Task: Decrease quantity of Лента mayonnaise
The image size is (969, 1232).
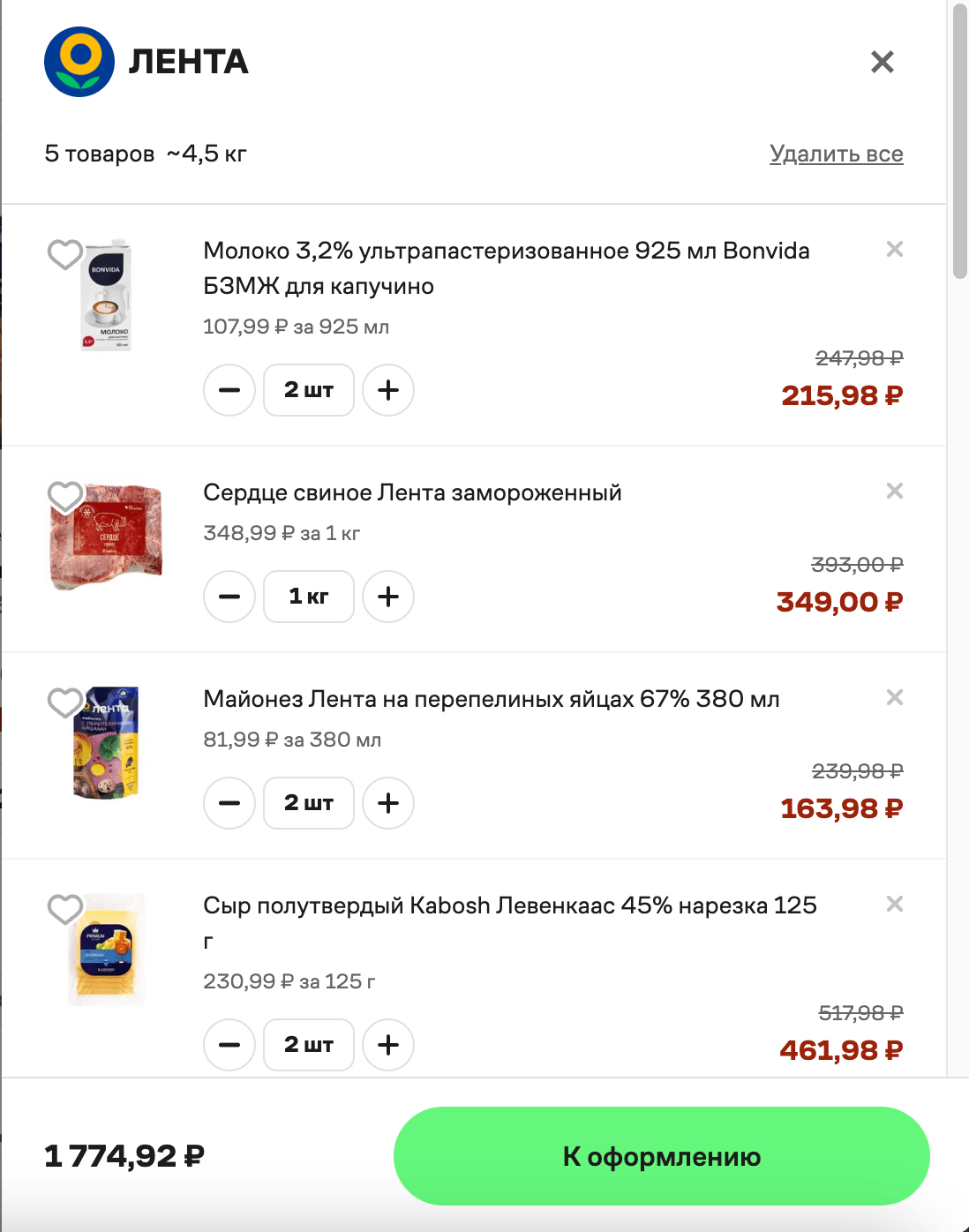Action: coord(229,803)
